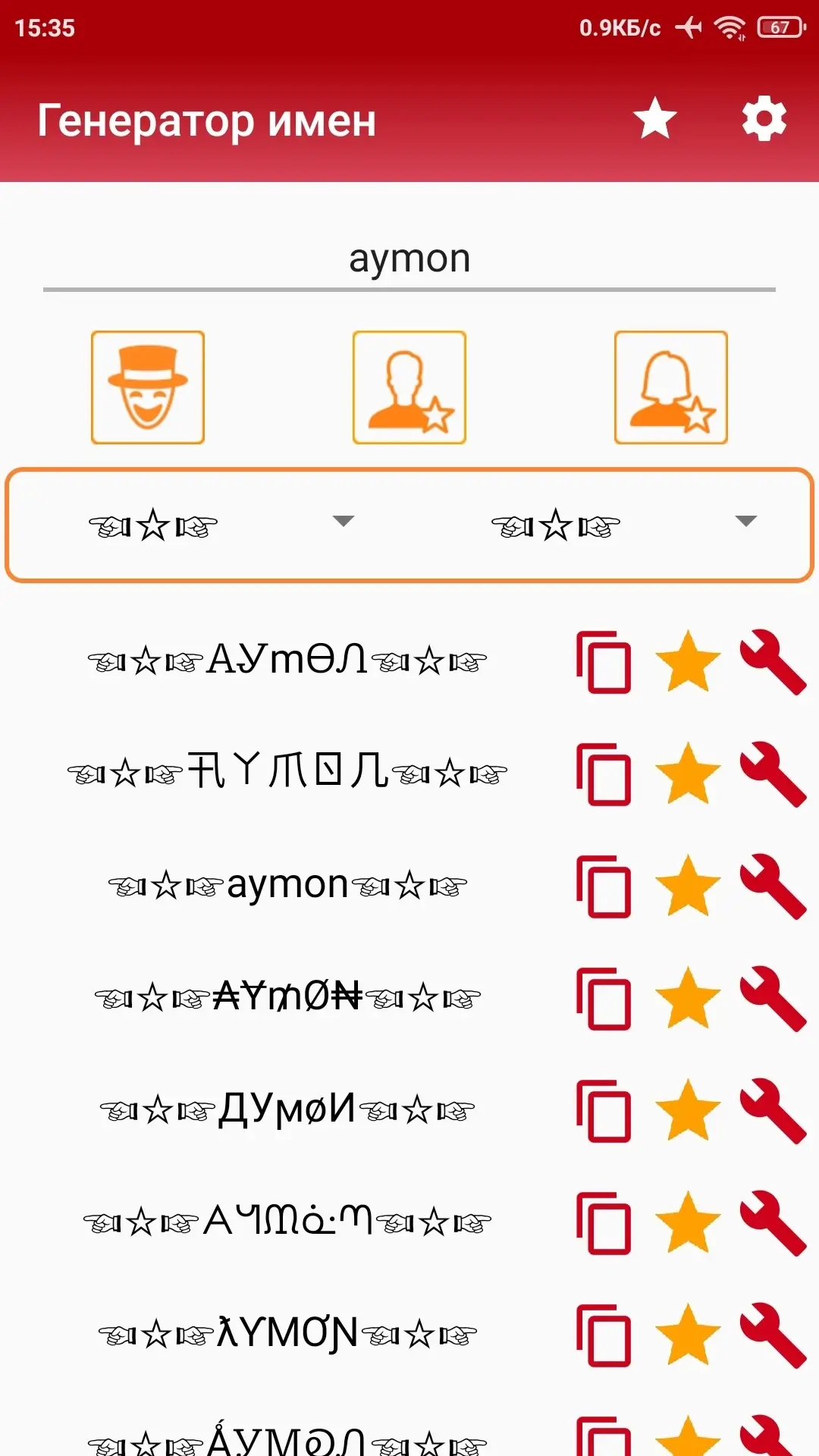The width and height of the screenshot is (819, 1456).
Task: Generate a female name with star
Action: point(671,388)
